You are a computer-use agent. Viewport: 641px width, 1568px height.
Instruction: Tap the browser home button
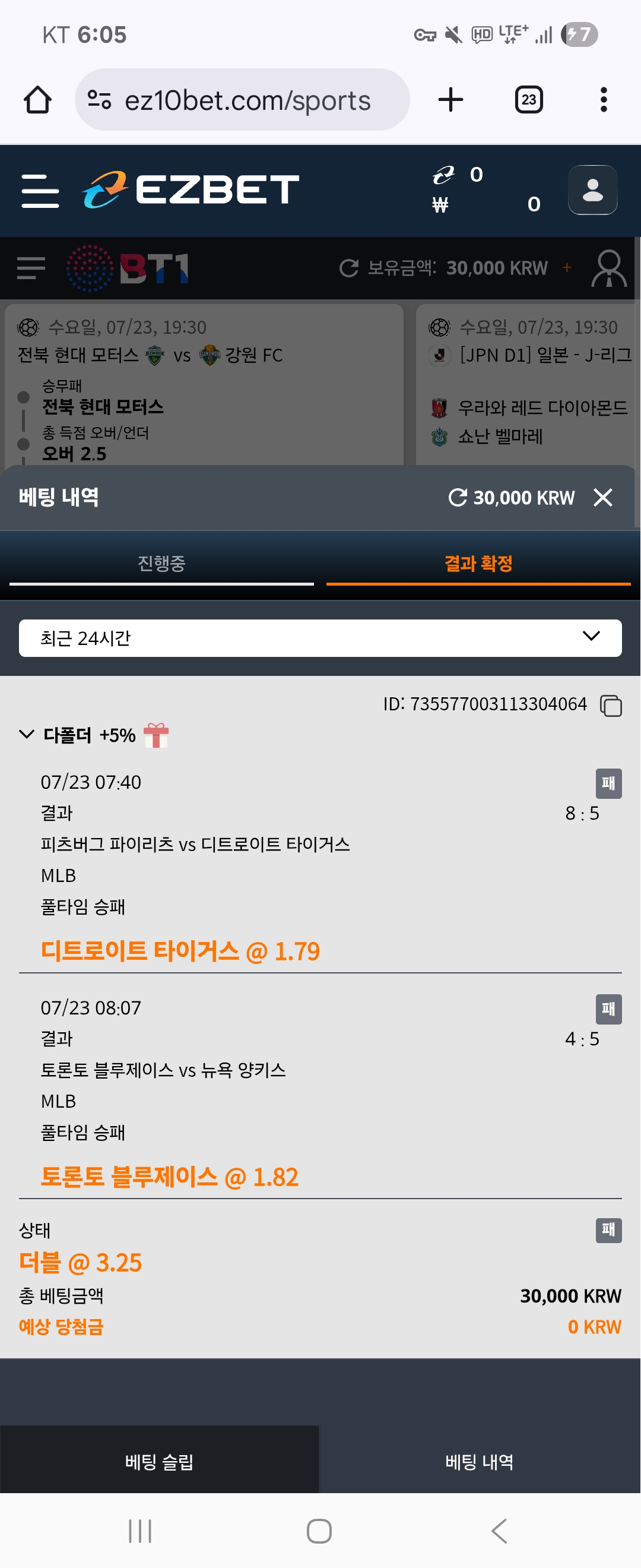(38, 100)
